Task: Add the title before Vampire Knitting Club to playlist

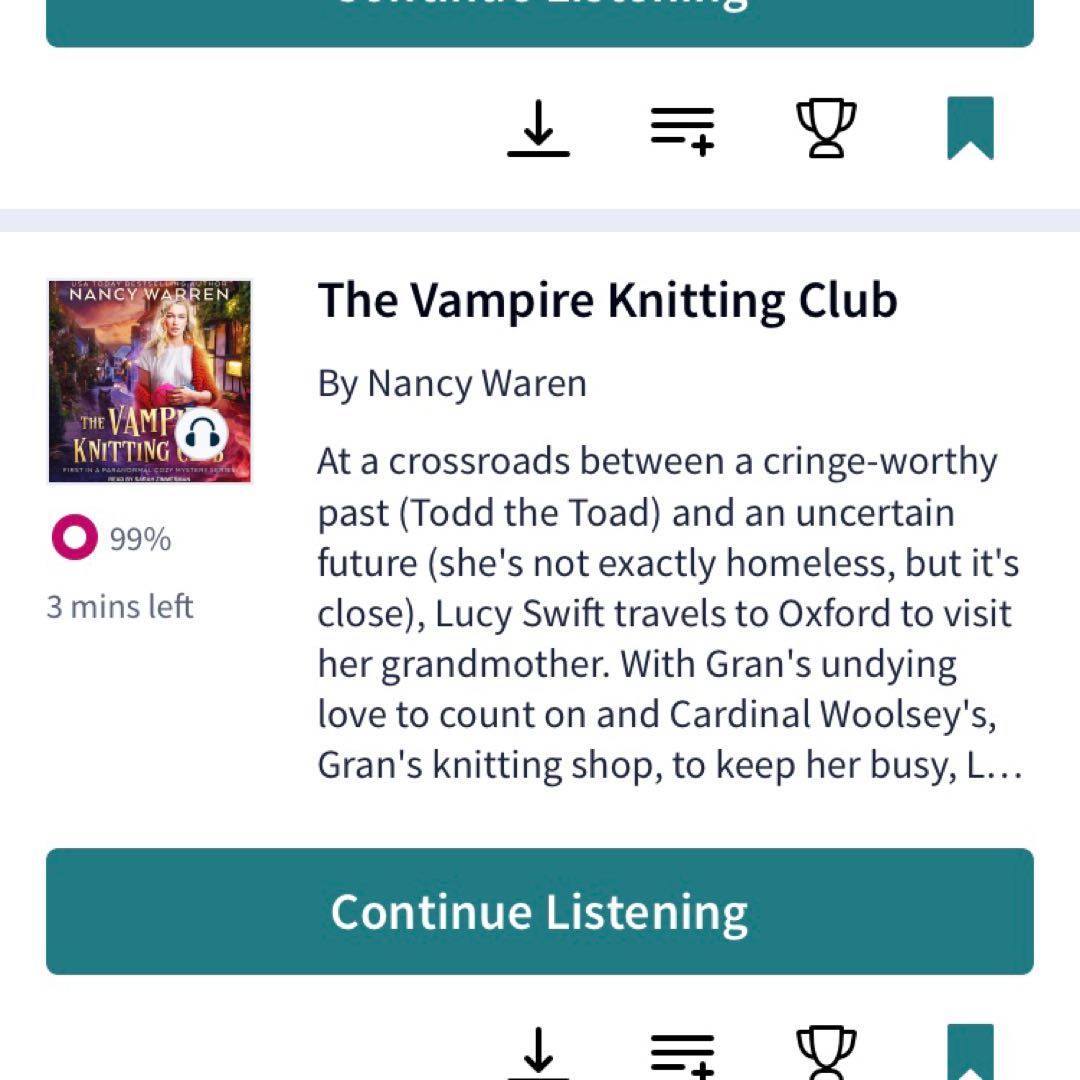Action: coord(682,130)
